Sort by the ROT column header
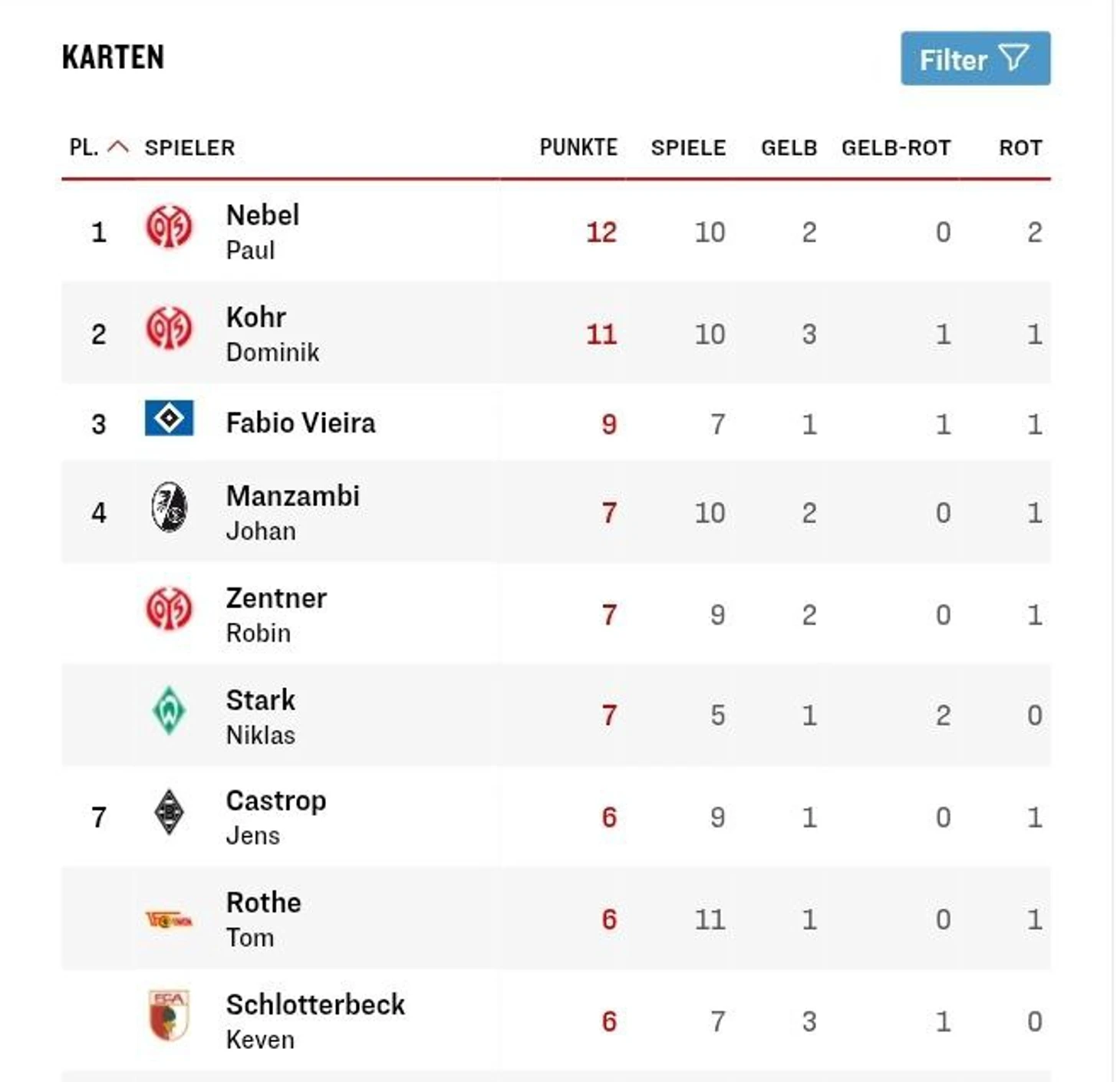This screenshot has width=1120, height=1082. 1020,147
